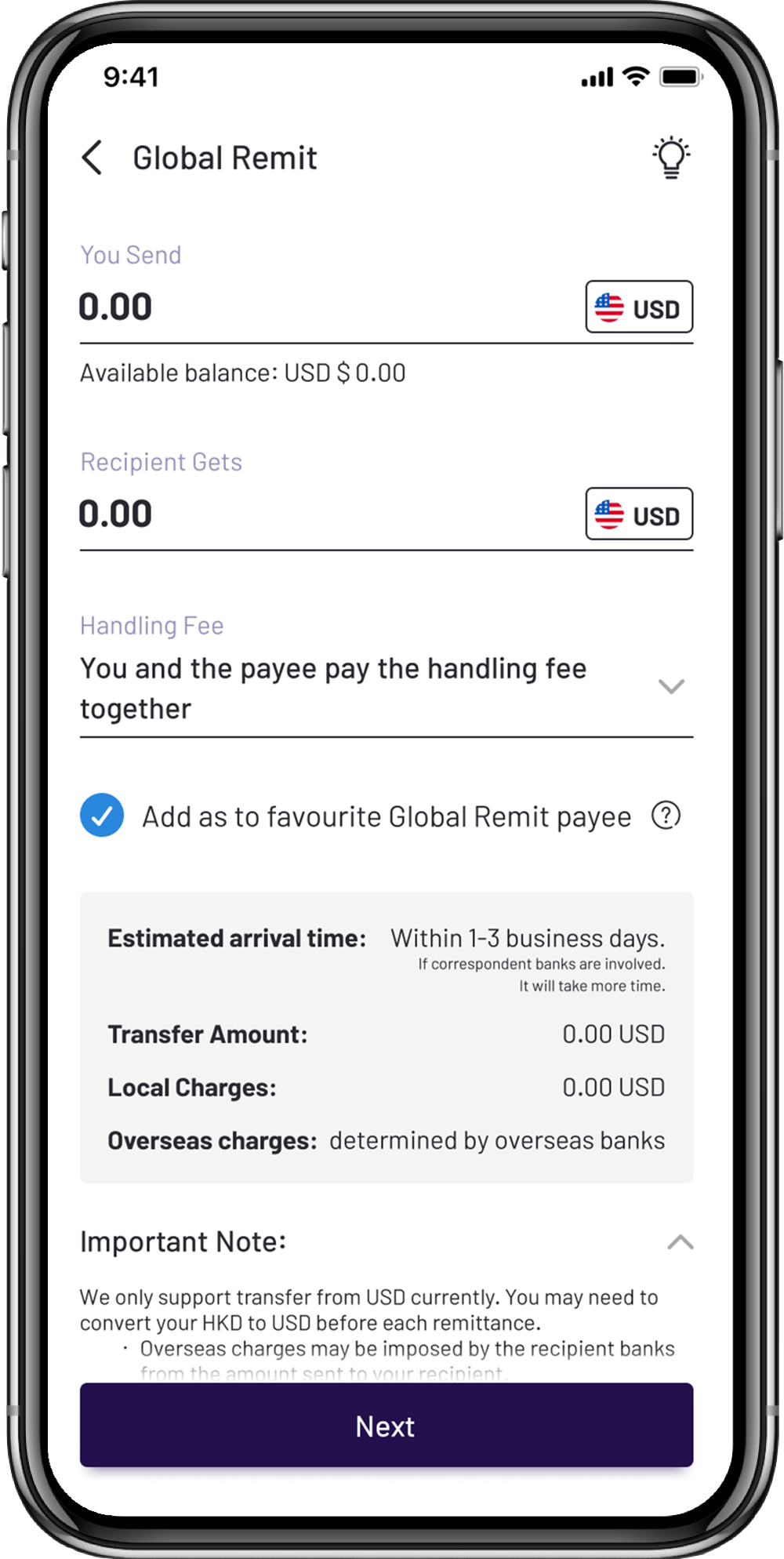Open help for favourite payee option
The height and width of the screenshot is (1559, 784).
tap(666, 816)
